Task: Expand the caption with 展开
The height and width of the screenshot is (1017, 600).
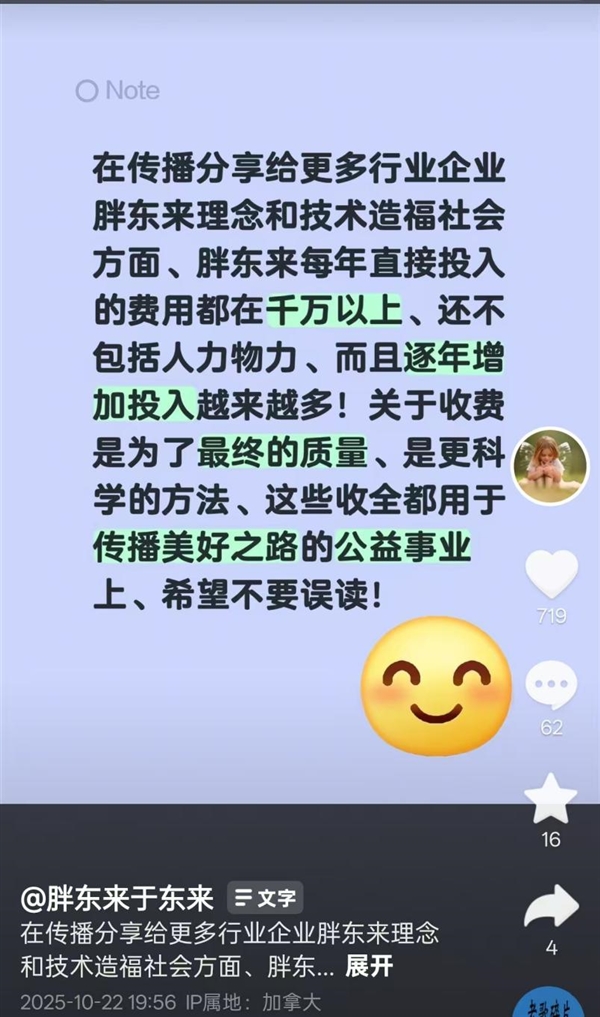Action: 369,966
